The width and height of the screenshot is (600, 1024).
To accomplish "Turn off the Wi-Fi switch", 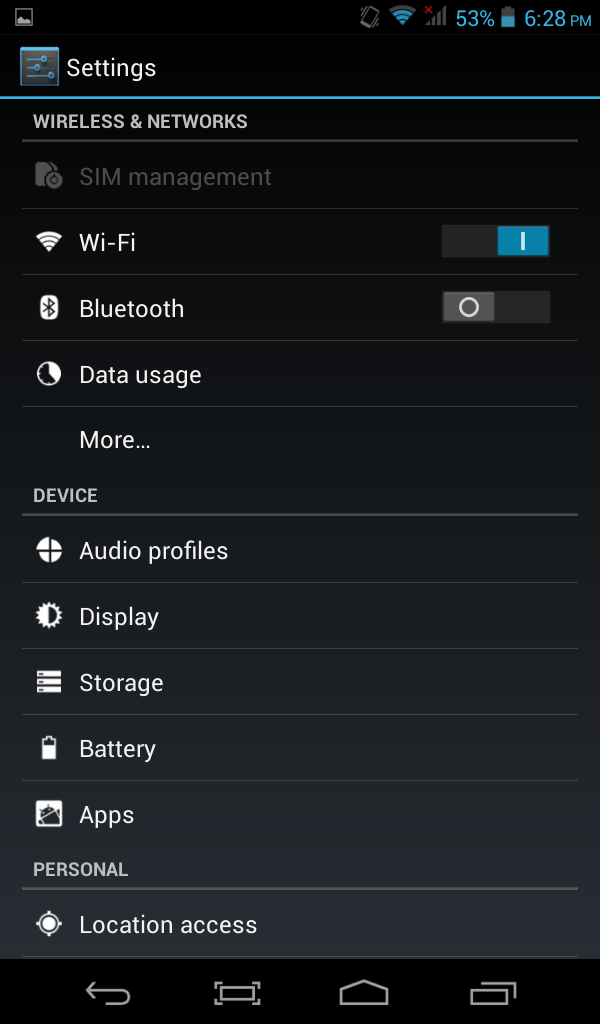I will [x=495, y=241].
